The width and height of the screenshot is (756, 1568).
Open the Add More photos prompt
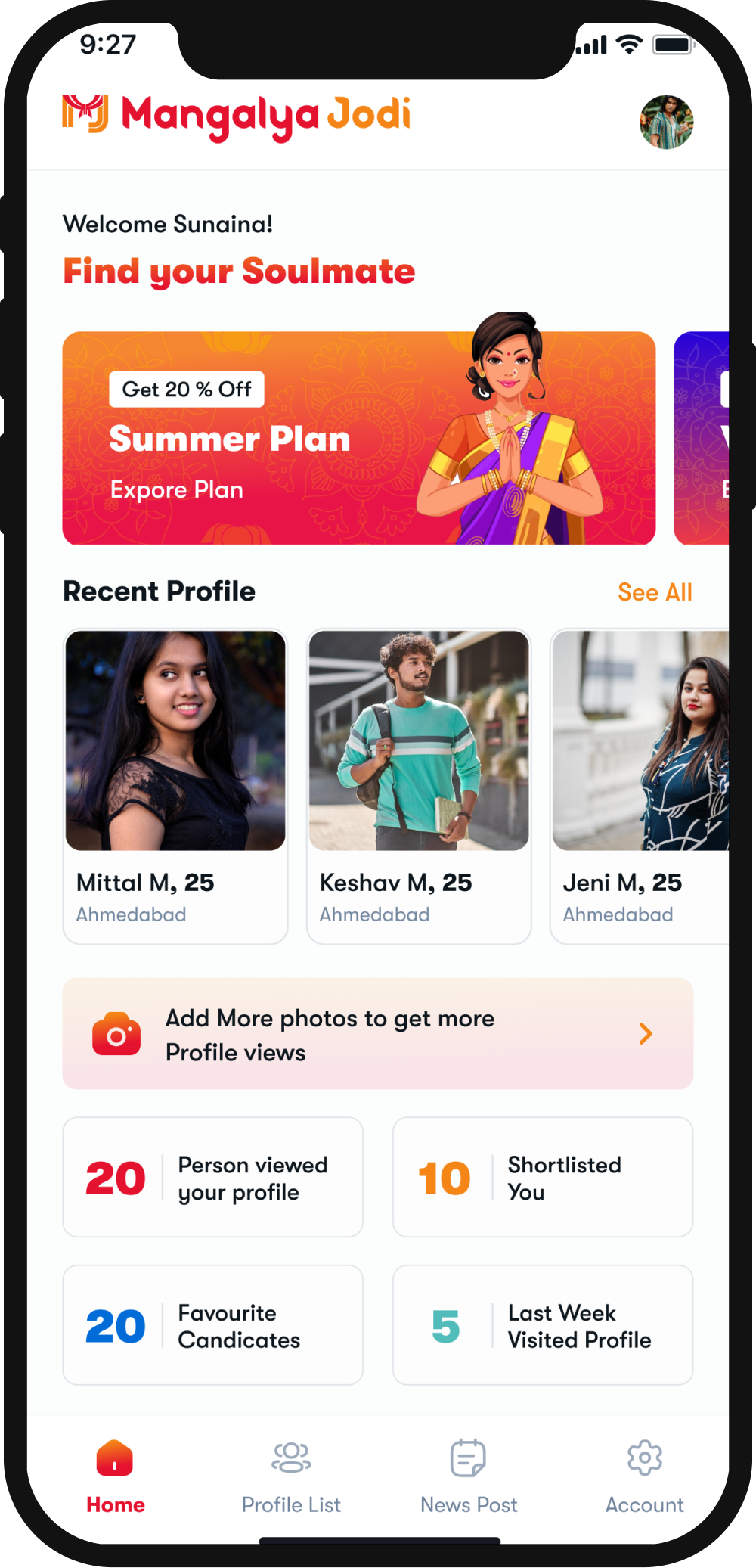pos(377,1034)
